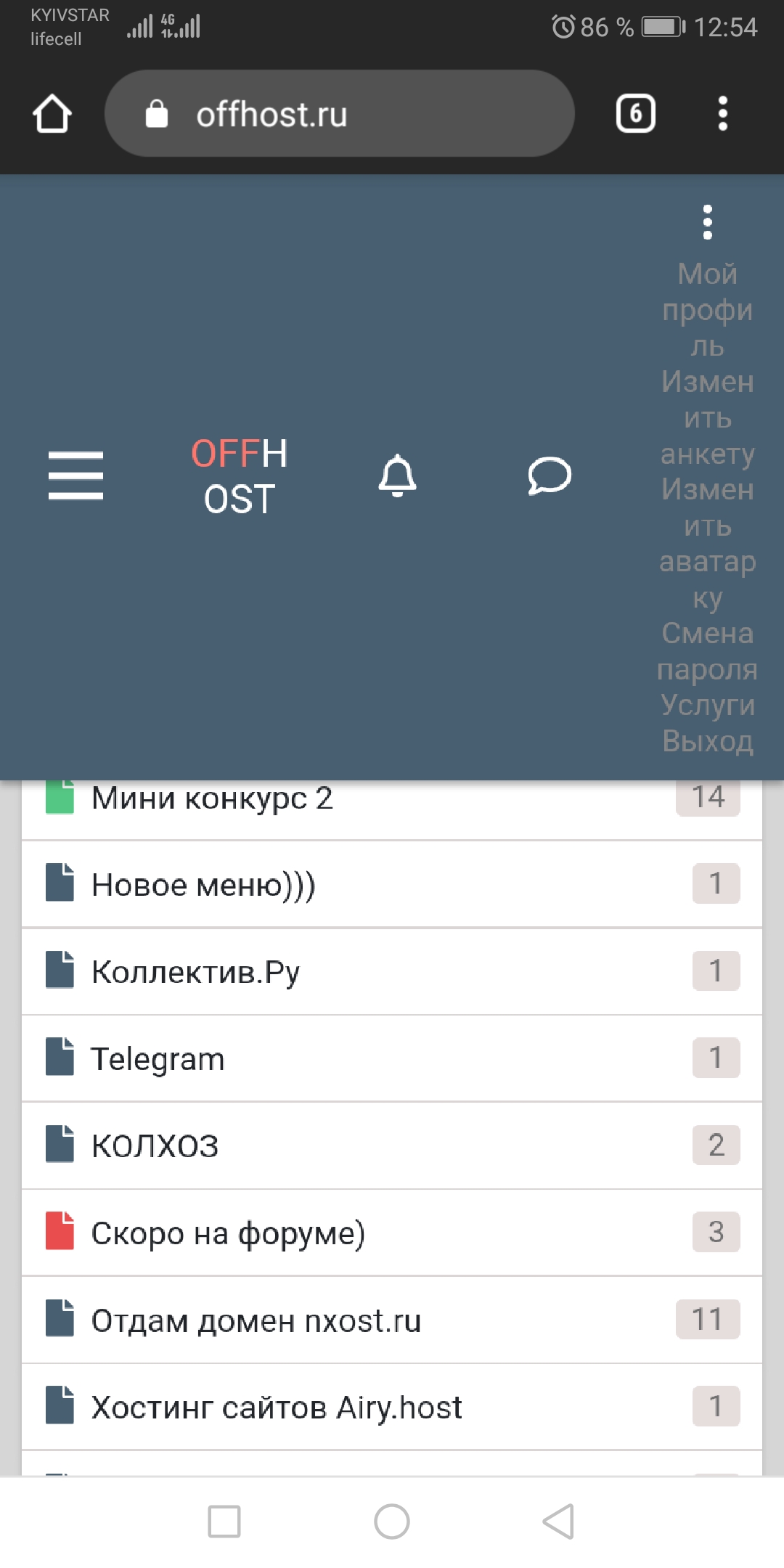The image size is (784, 1568).
Task: Open the browser tab switcher
Action: [x=635, y=114]
